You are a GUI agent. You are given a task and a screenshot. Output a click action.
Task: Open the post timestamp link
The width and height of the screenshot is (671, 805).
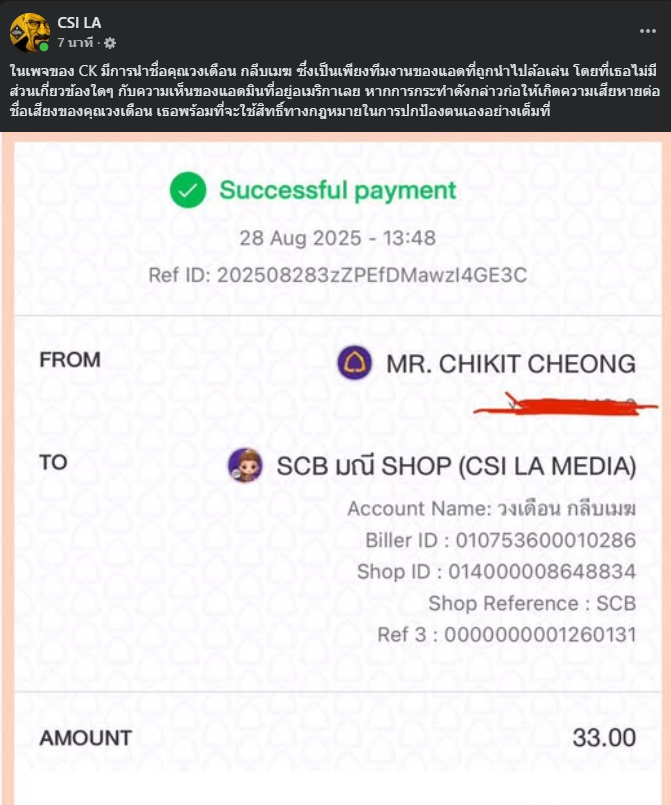(x=76, y=43)
